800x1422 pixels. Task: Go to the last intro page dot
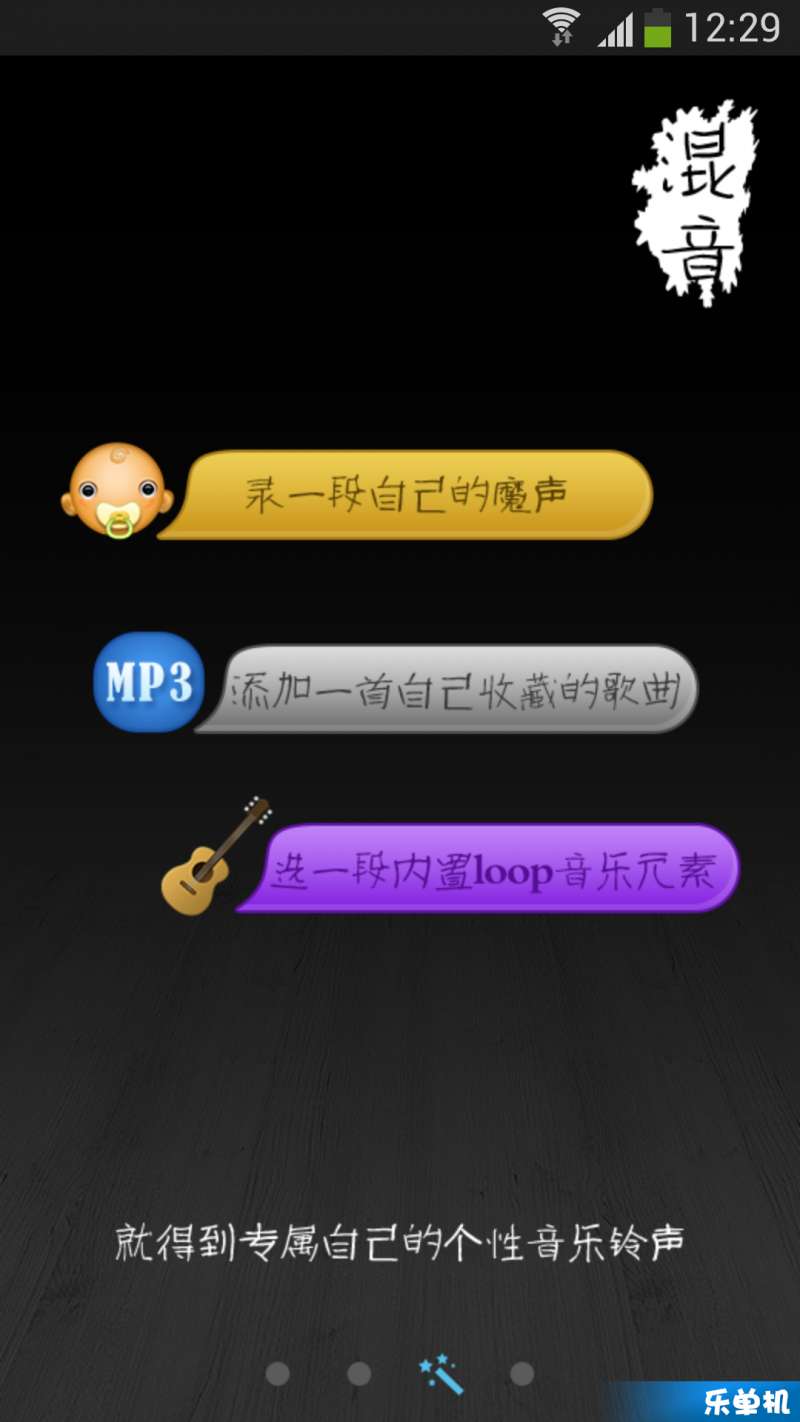coord(522,1373)
